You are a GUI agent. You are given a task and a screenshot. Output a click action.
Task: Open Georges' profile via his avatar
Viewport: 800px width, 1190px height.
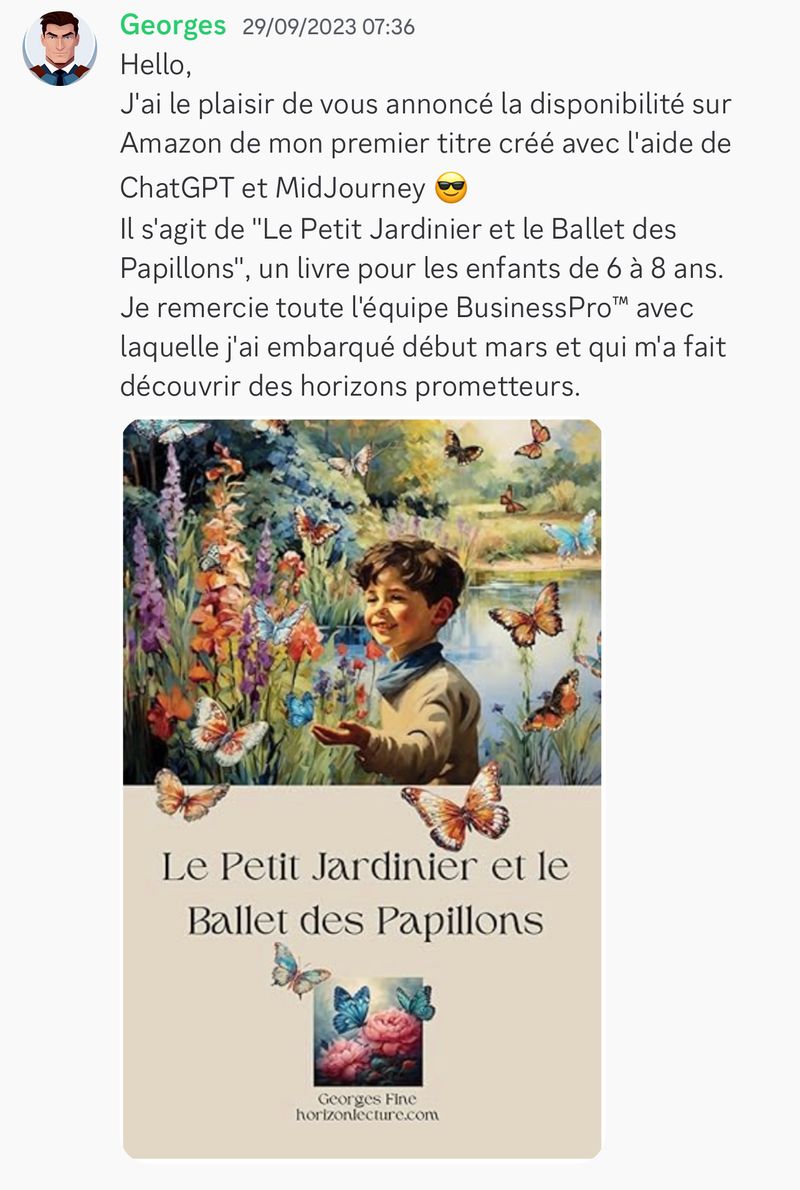(59, 48)
